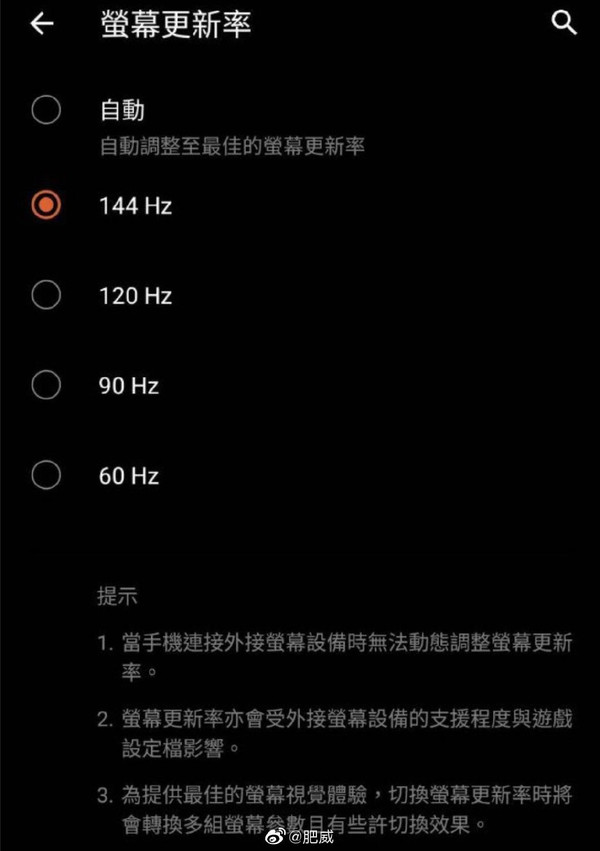Select the 144 Hz option
The height and width of the screenshot is (851, 600).
click(46, 205)
